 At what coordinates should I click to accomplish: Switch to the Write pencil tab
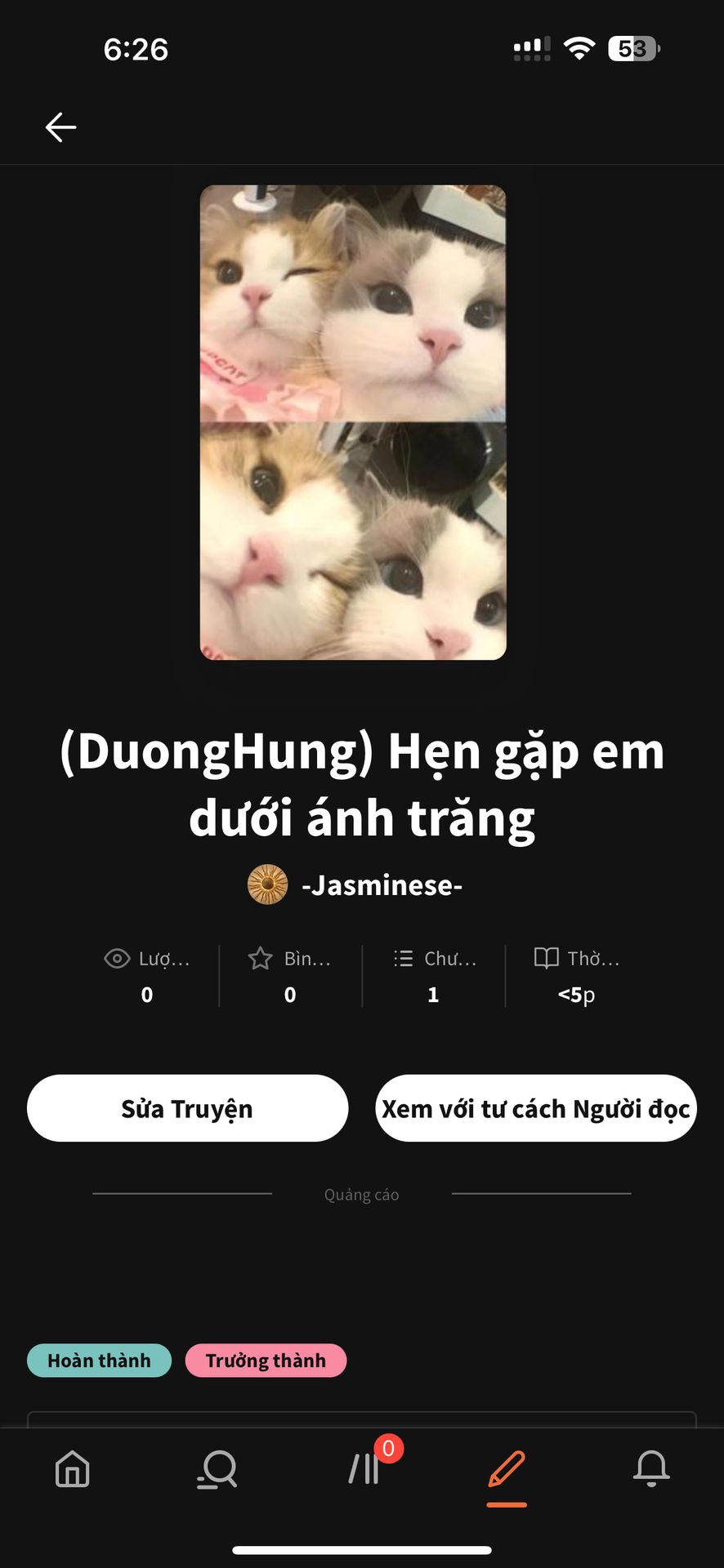pyautogui.click(x=507, y=1470)
